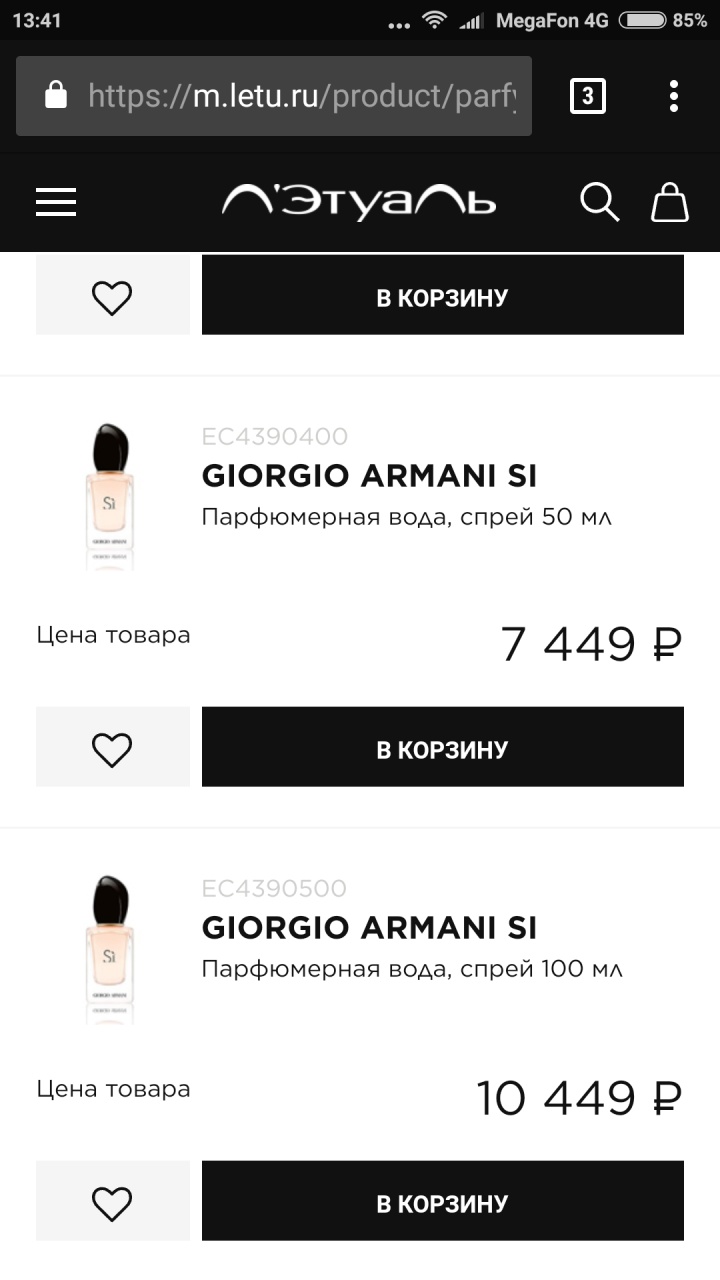Add Armani Si 50 мл to cart
This screenshot has height=1280, width=720.
tap(442, 747)
